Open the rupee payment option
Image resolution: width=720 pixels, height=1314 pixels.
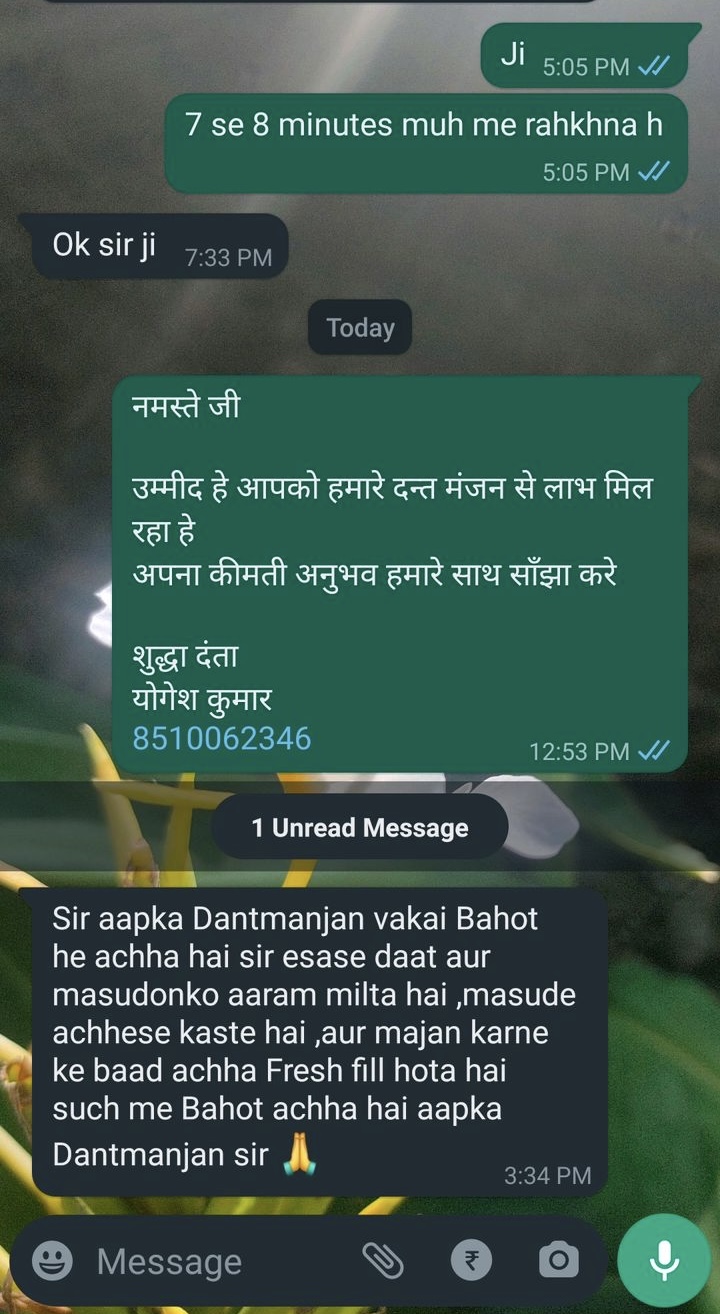point(471,1261)
